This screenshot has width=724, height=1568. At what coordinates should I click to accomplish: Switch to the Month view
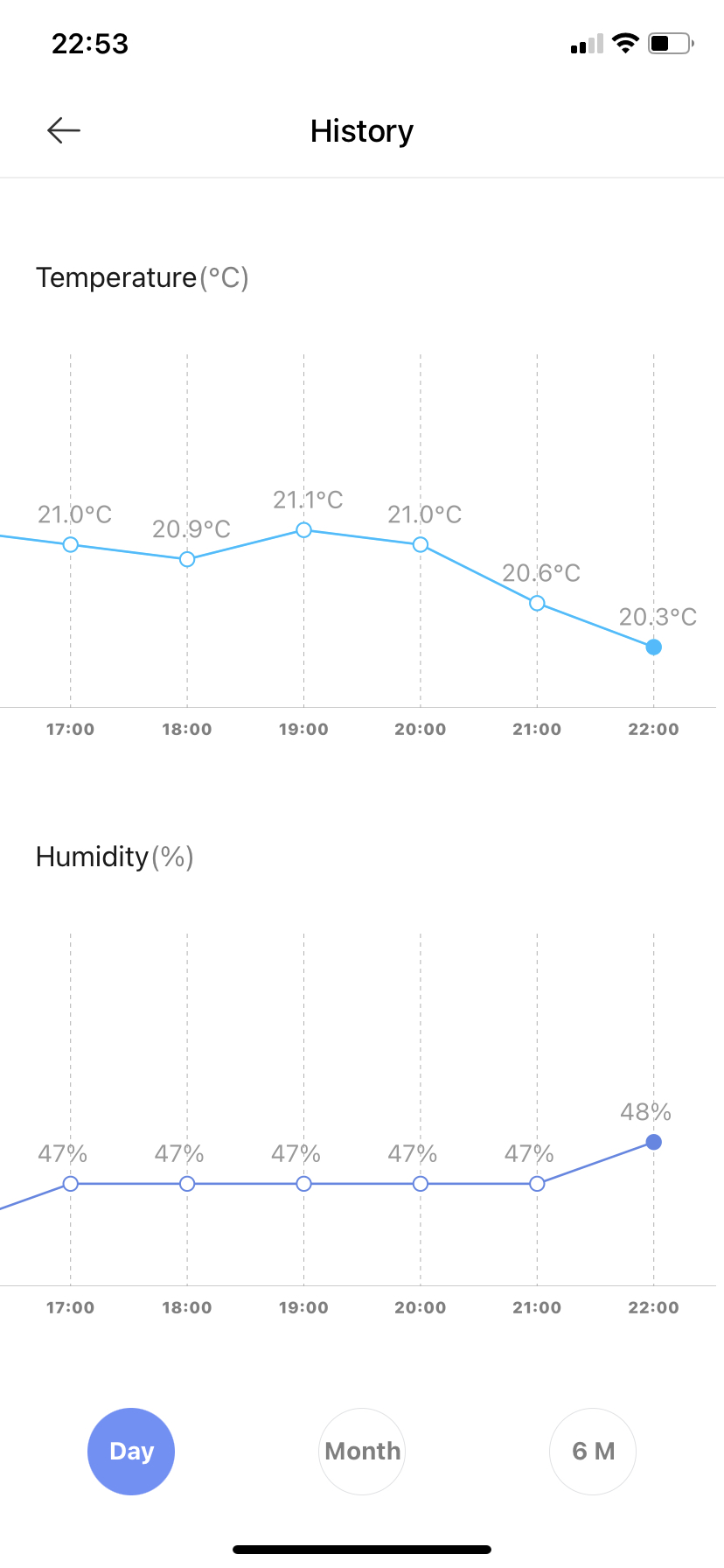(362, 1451)
